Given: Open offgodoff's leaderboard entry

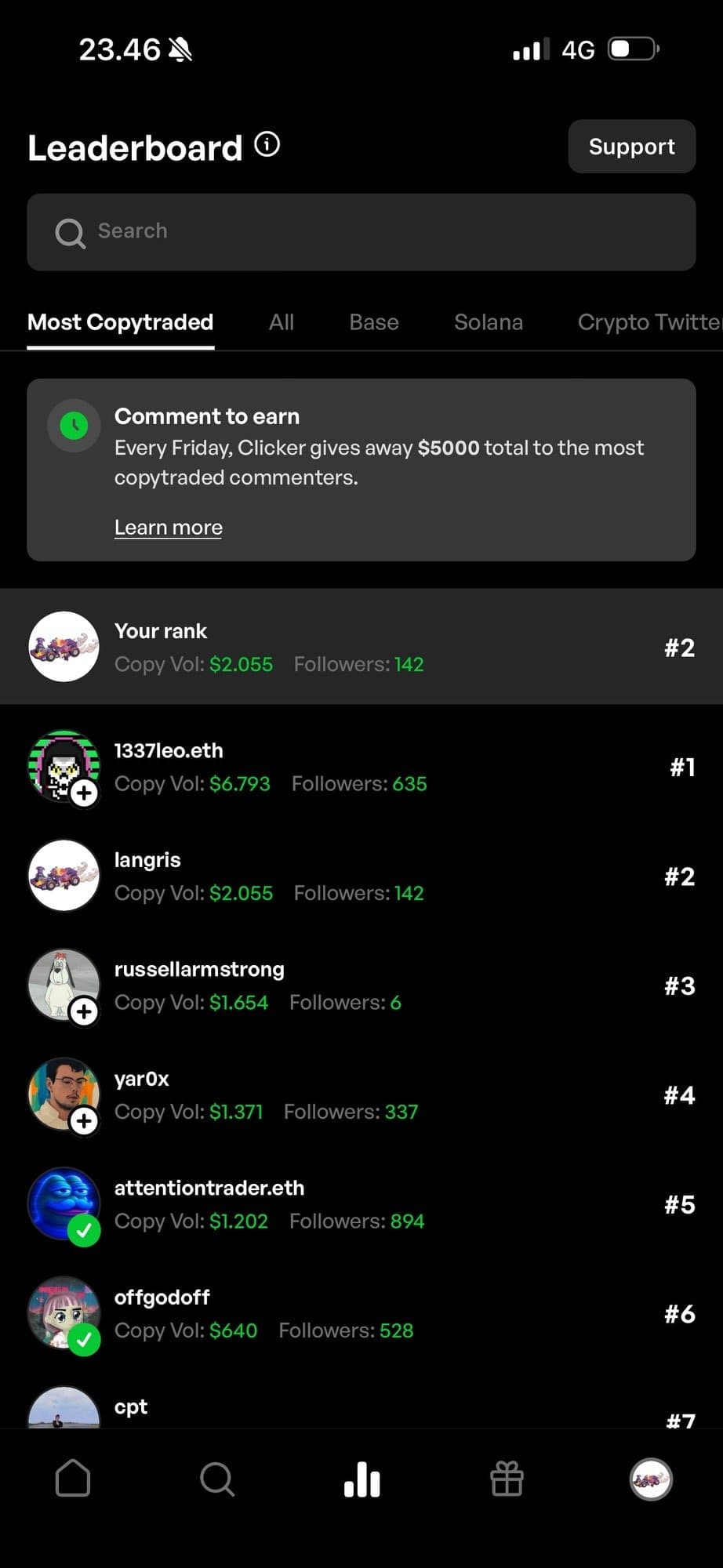Looking at the screenshot, I should [x=361, y=1314].
